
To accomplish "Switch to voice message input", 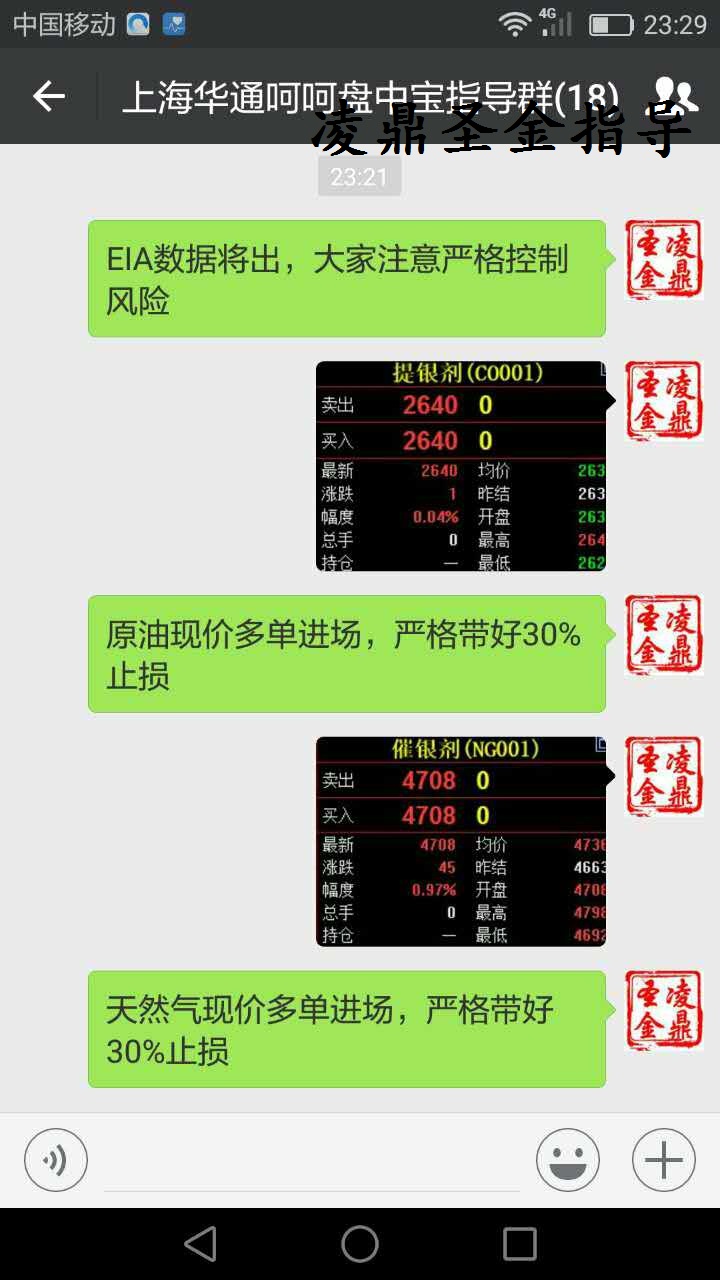I will point(56,1160).
